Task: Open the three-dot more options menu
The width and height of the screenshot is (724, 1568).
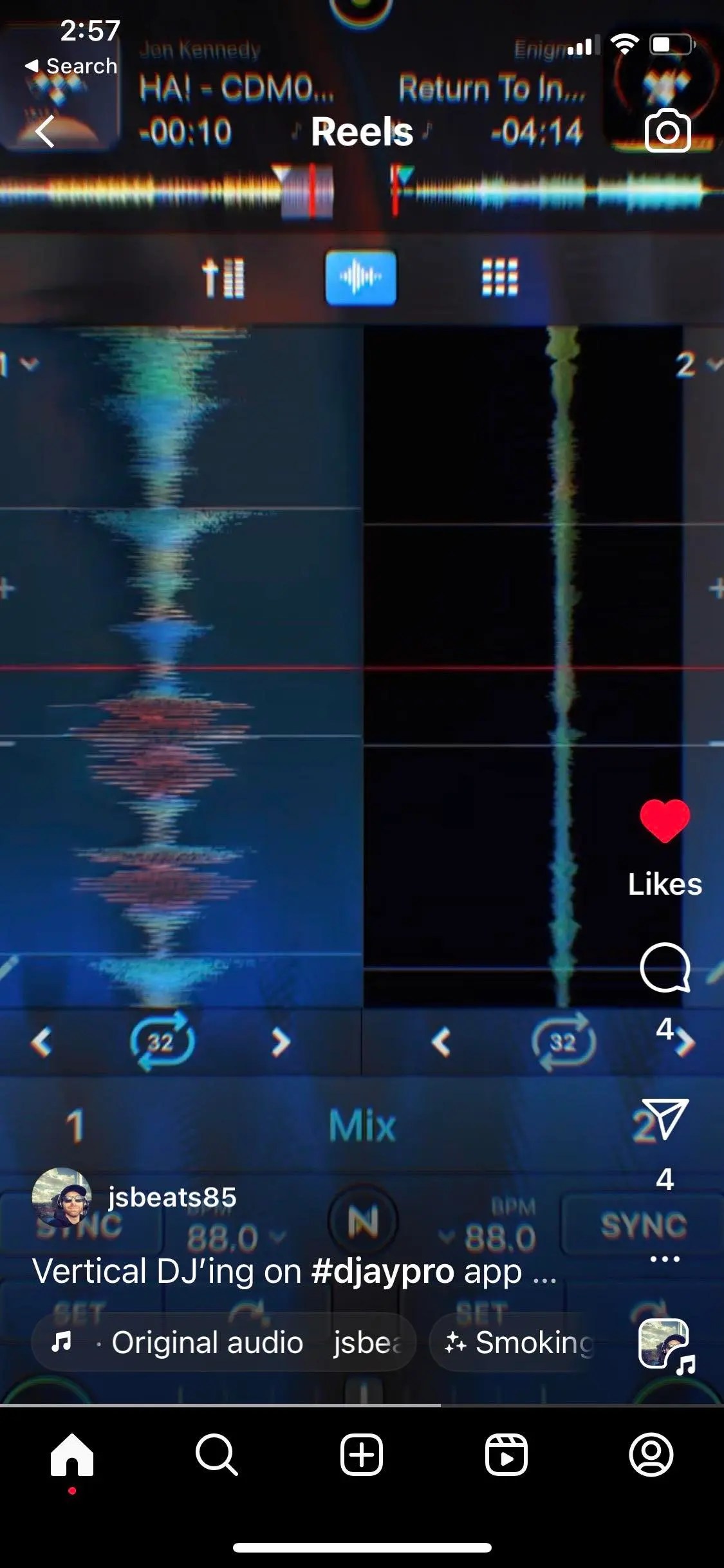Action: 664,1259
